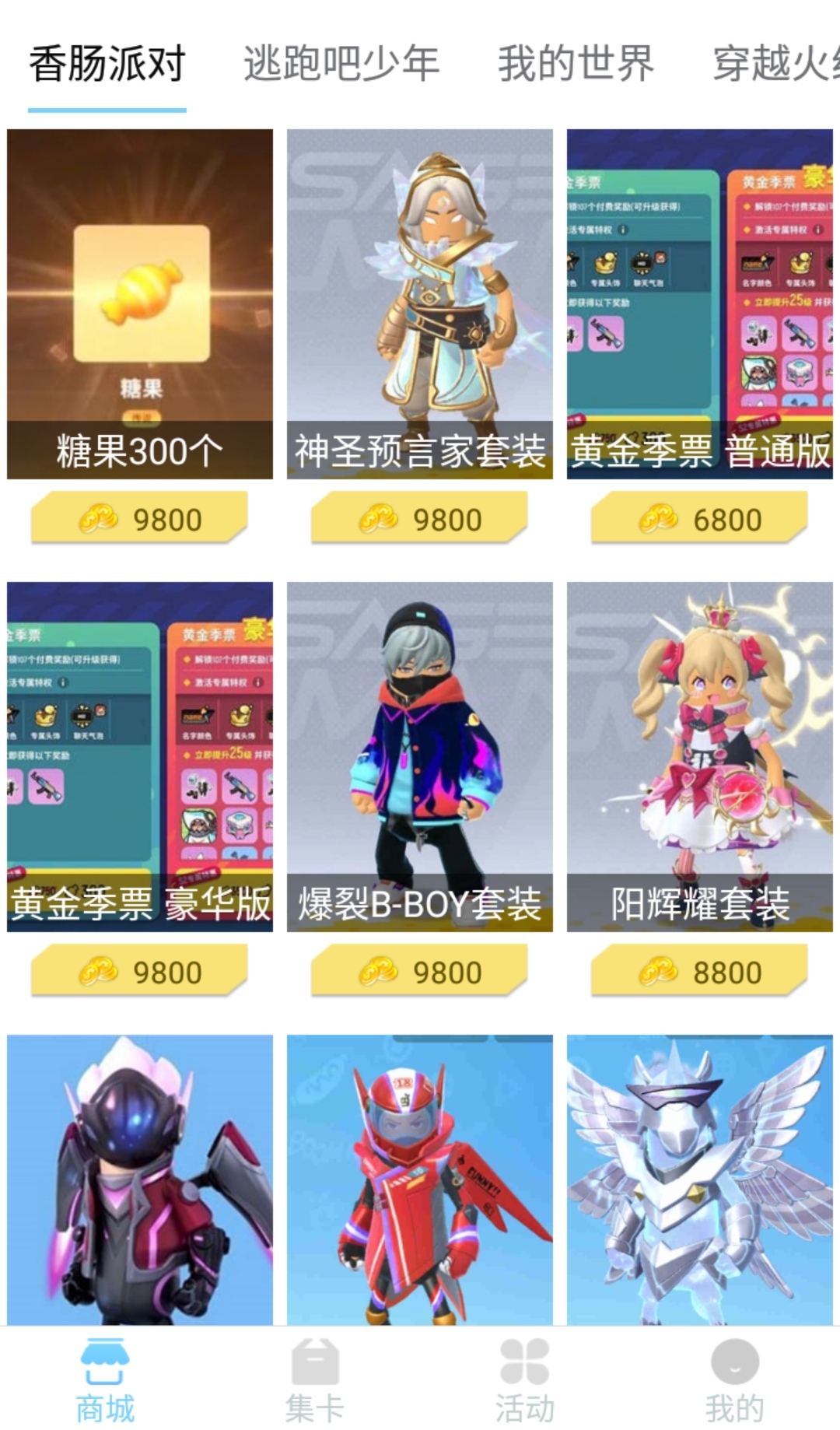The height and width of the screenshot is (1430, 840).
Task: Open the red racing helmet character card
Action: pos(420,1179)
